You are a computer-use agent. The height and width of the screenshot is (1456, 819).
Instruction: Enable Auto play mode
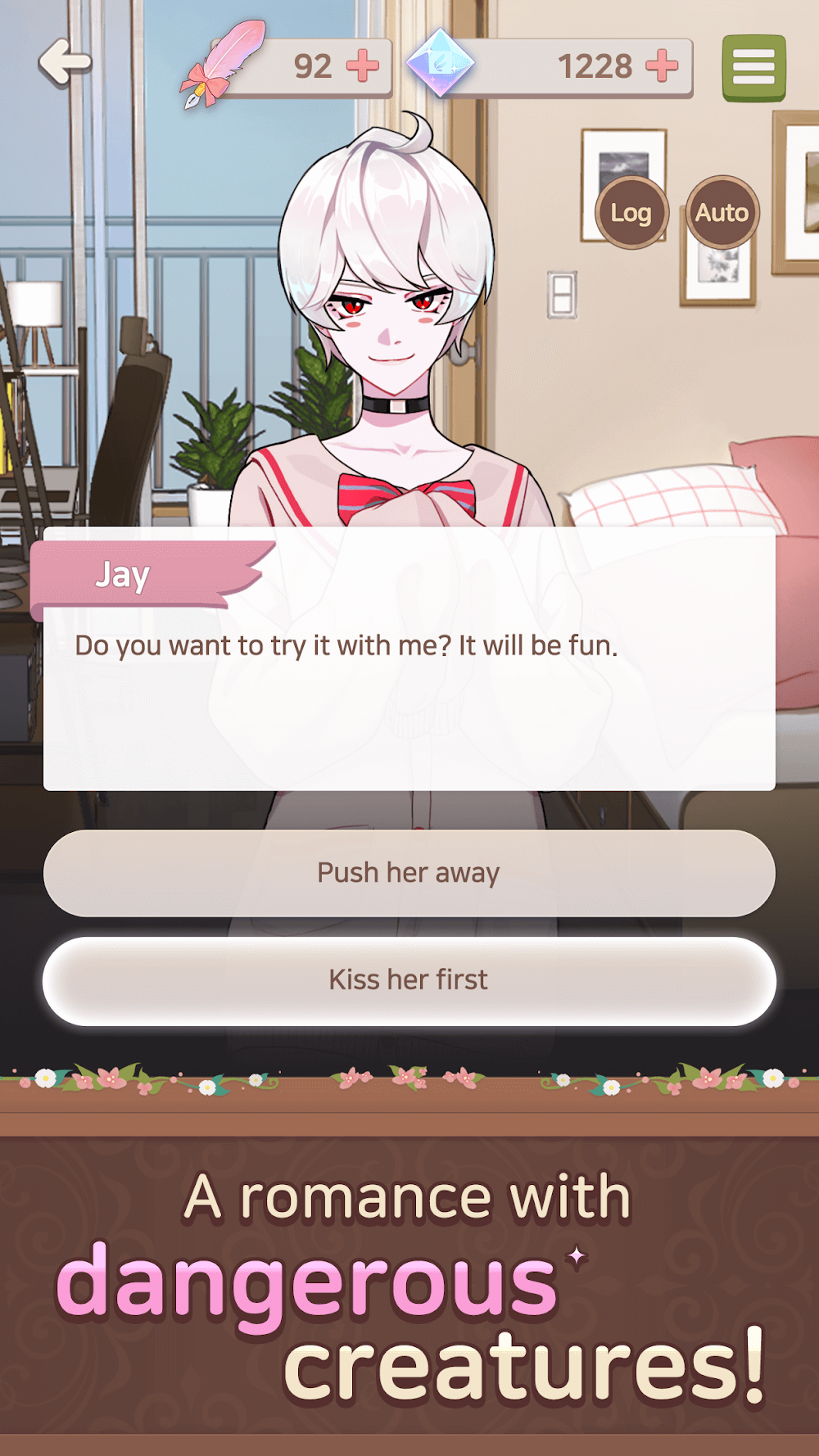722,213
